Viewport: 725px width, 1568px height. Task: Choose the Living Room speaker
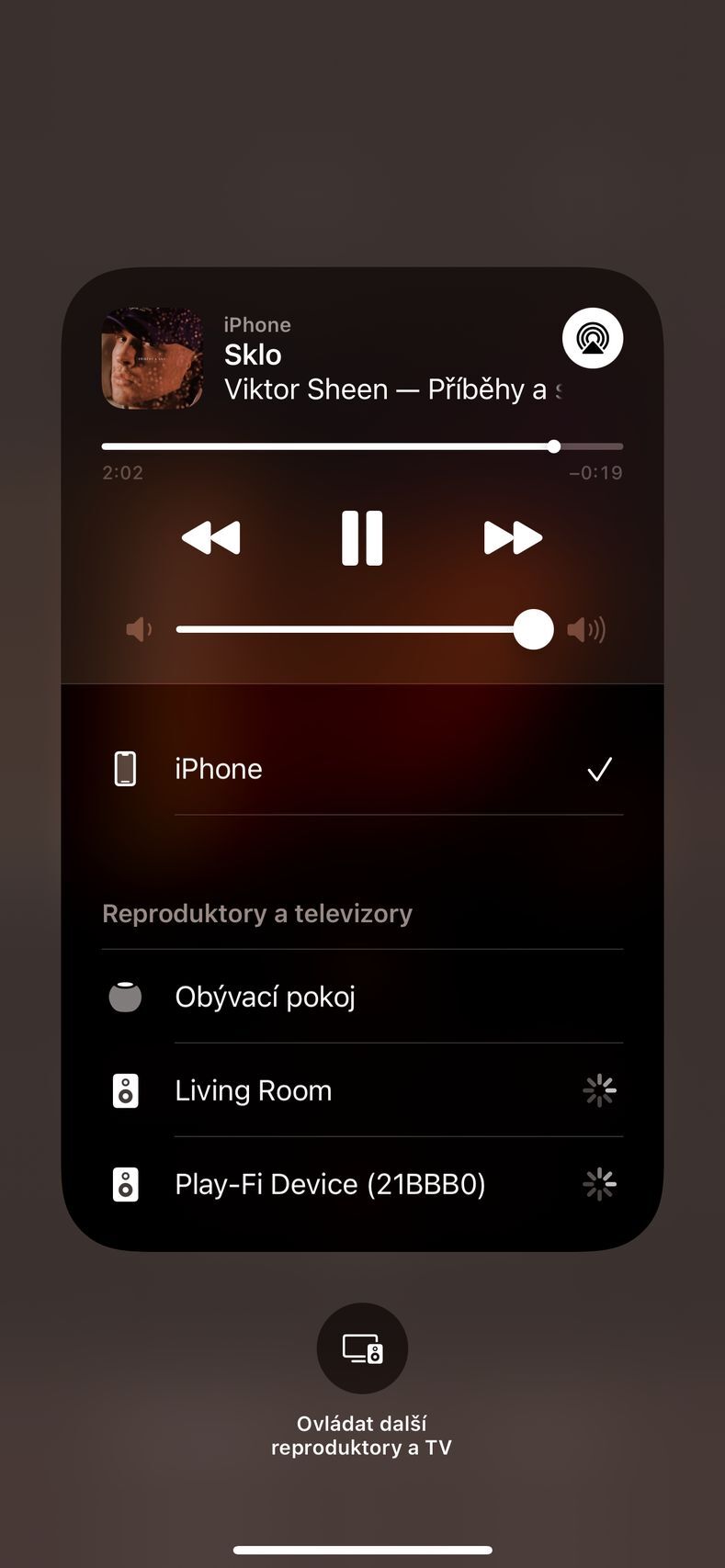click(362, 1090)
